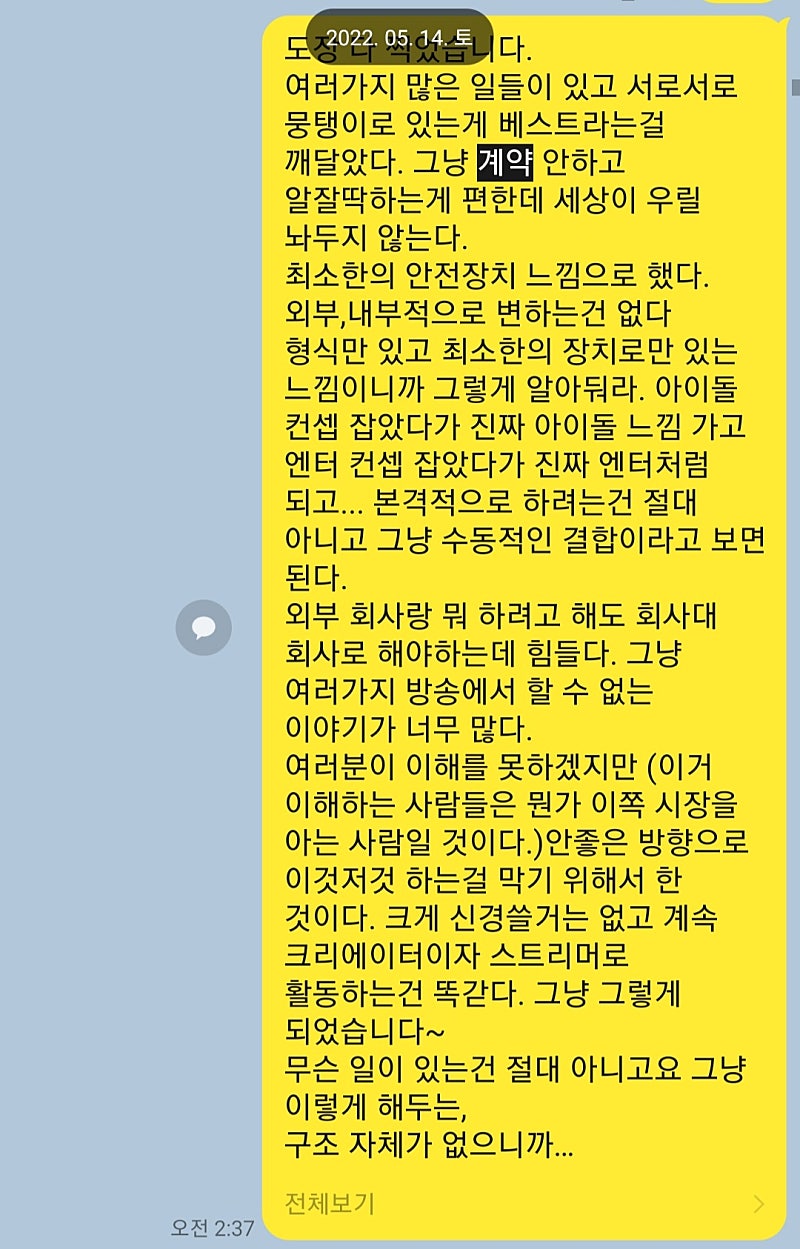Open the full message with 전체보기
The height and width of the screenshot is (1249, 800).
tap(330, 1202)
